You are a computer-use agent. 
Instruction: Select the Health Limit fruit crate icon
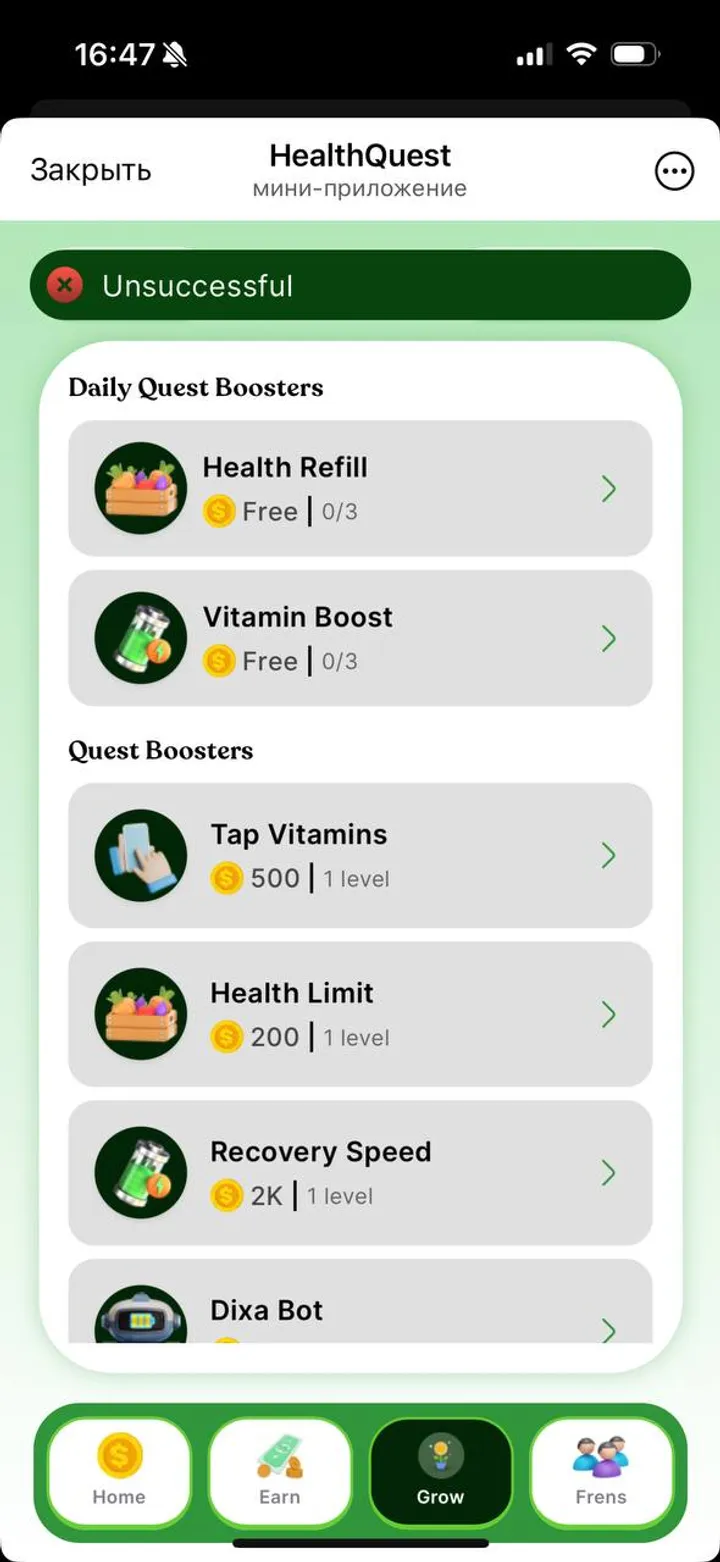[140, 1014]
